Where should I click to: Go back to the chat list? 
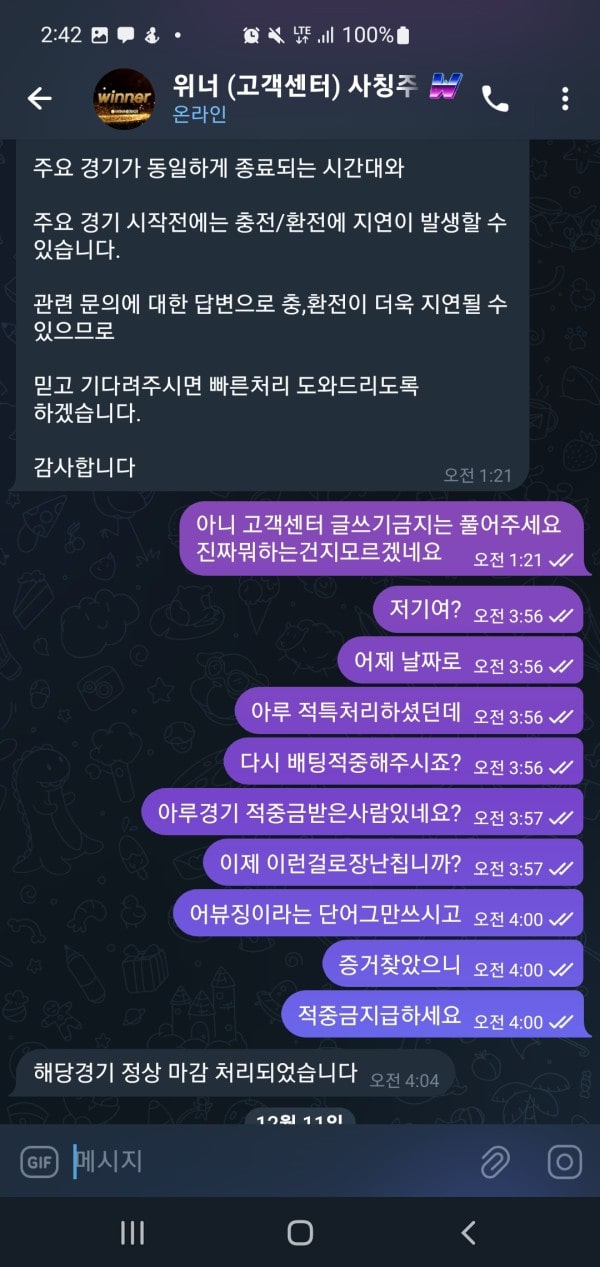(39, 98)
